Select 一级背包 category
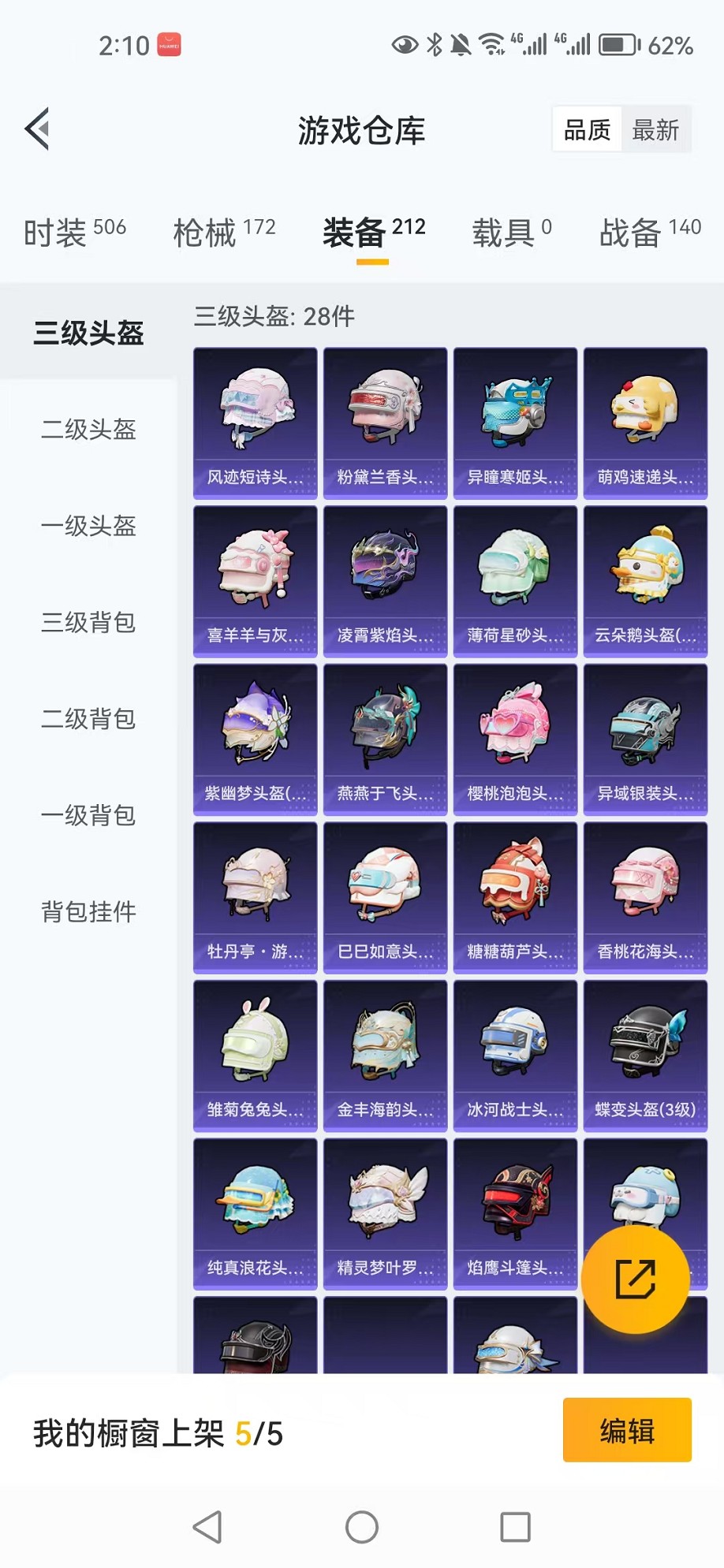The image size is (724, 1568). pyautogui.click(x=88, y=815)
